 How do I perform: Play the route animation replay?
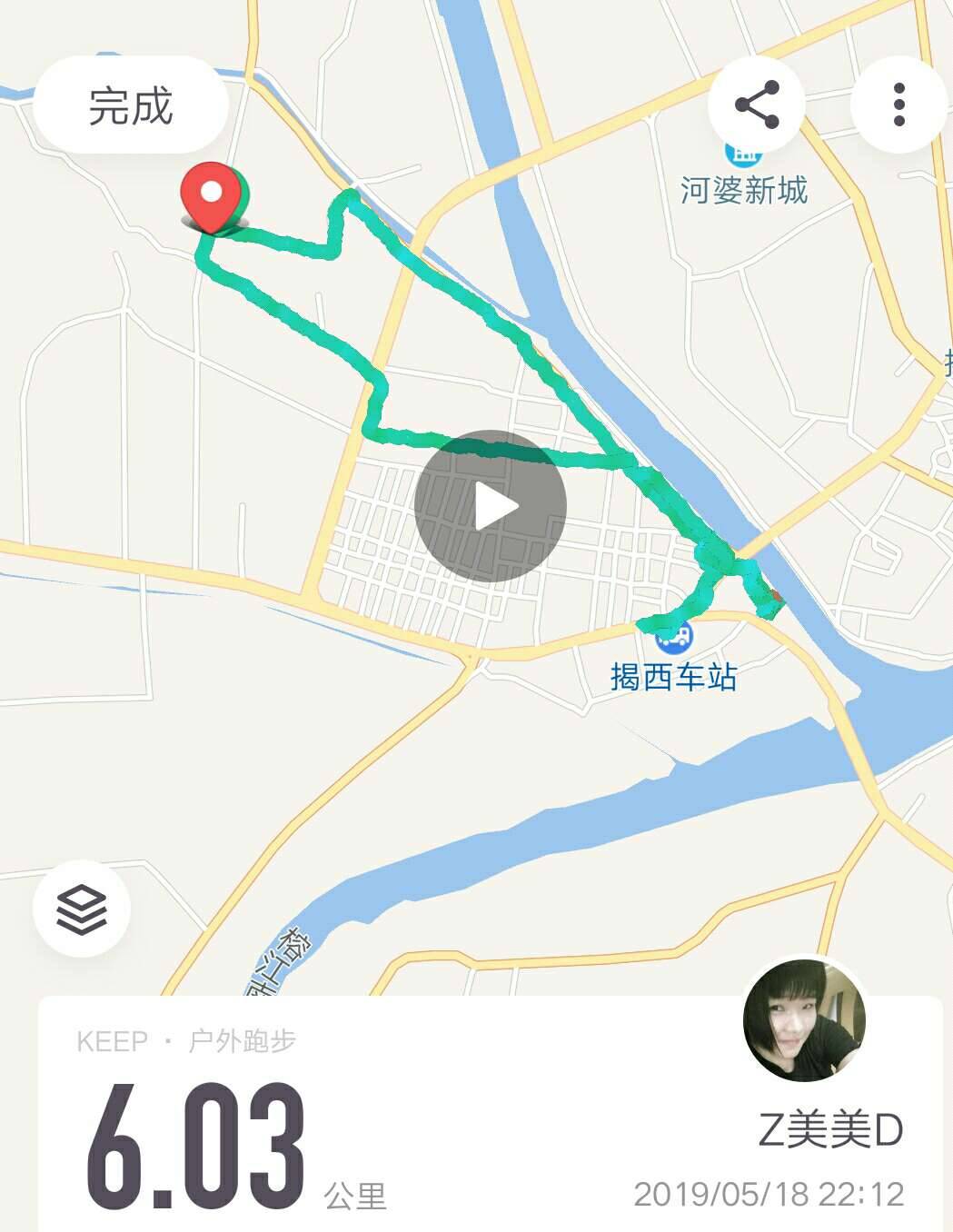click(493, 505)
